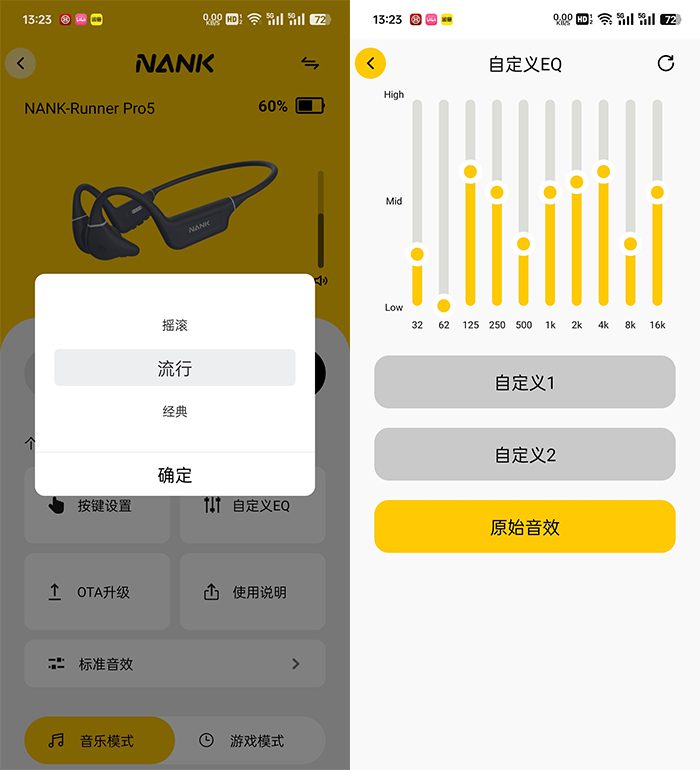
Task: Go back from the 自定义EQ page
Action: [370, 64]
